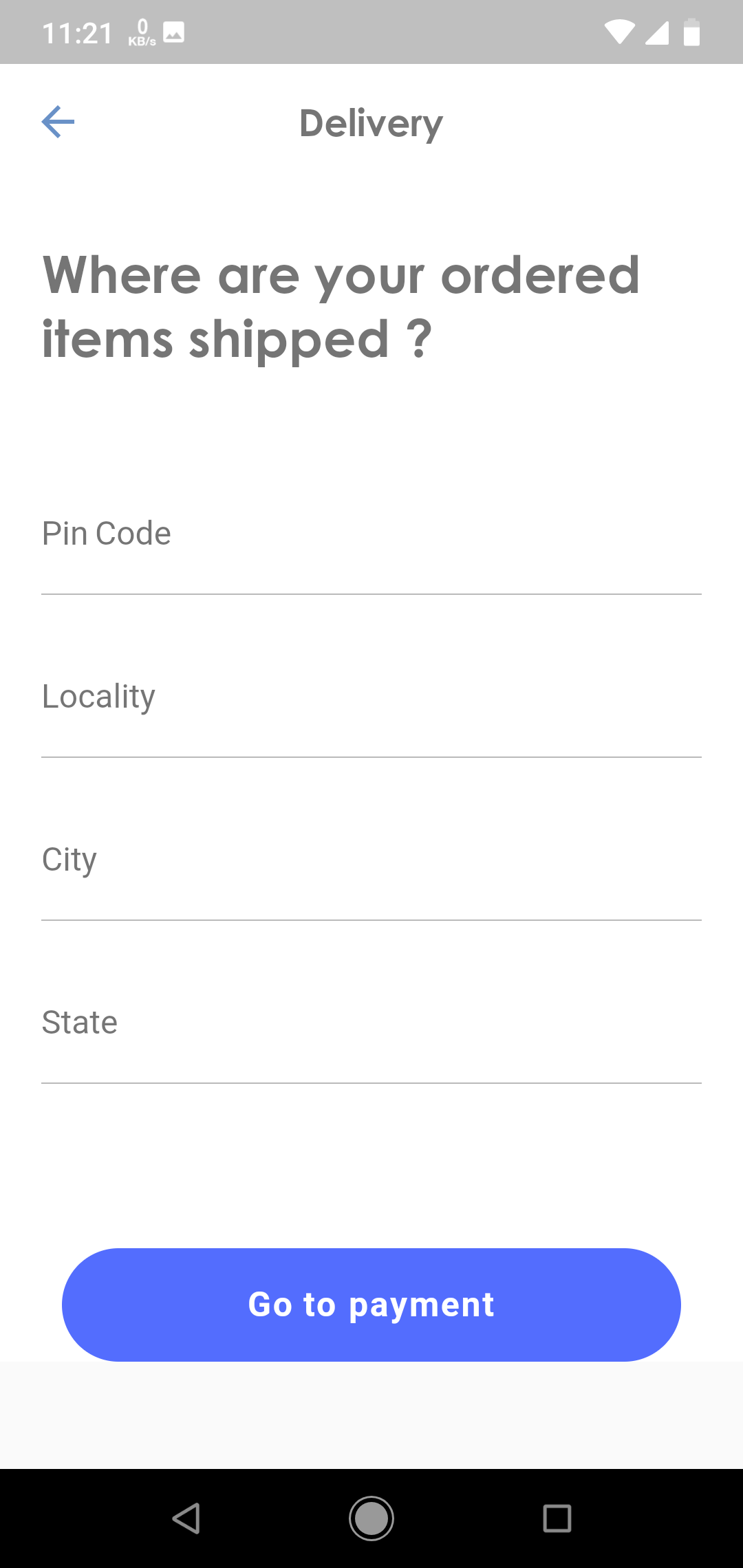Select the Locality text field
This screenshot has height=1568, width=743.
click(371, 706)
